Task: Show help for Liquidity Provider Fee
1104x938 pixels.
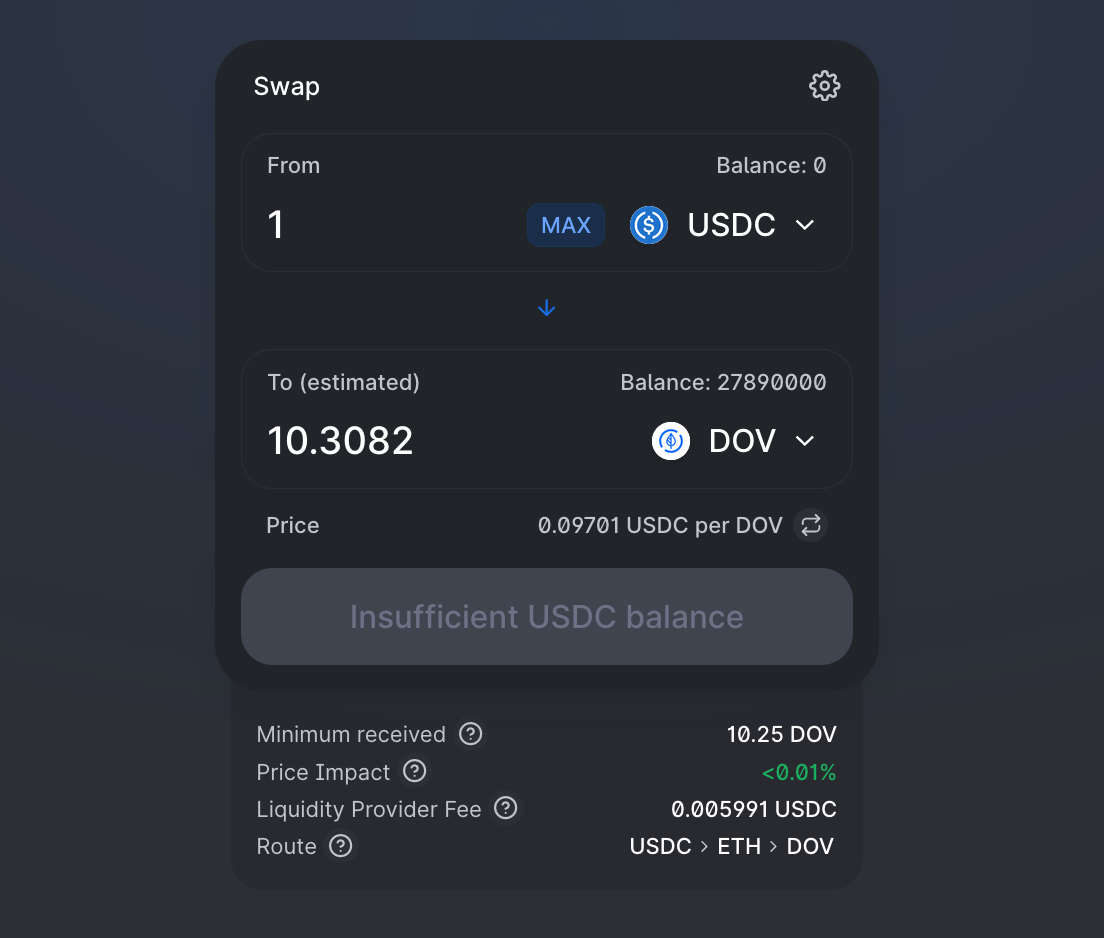Action: click(x=506, y=808)
